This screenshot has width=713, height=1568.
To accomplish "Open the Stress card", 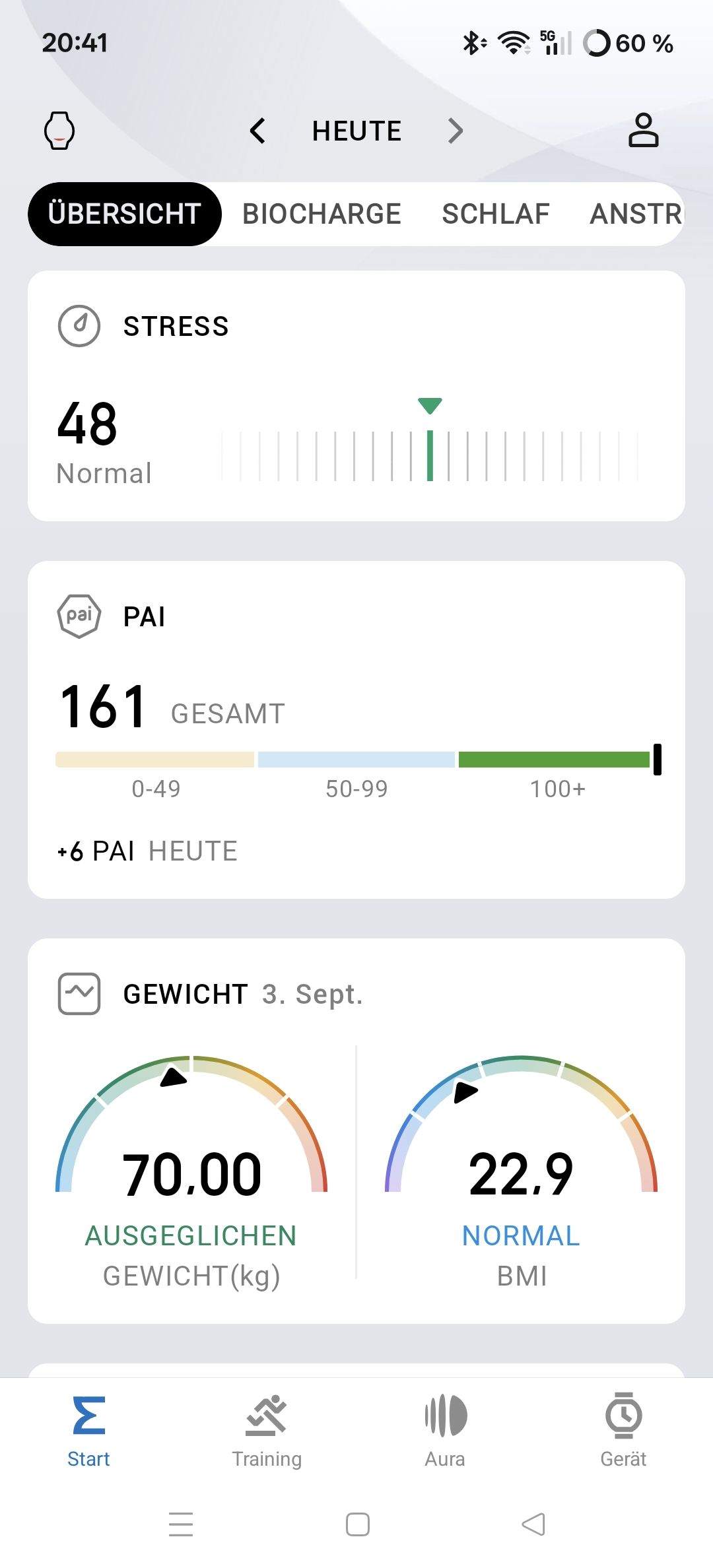I will pyautogui.click(x=356, y=396).
